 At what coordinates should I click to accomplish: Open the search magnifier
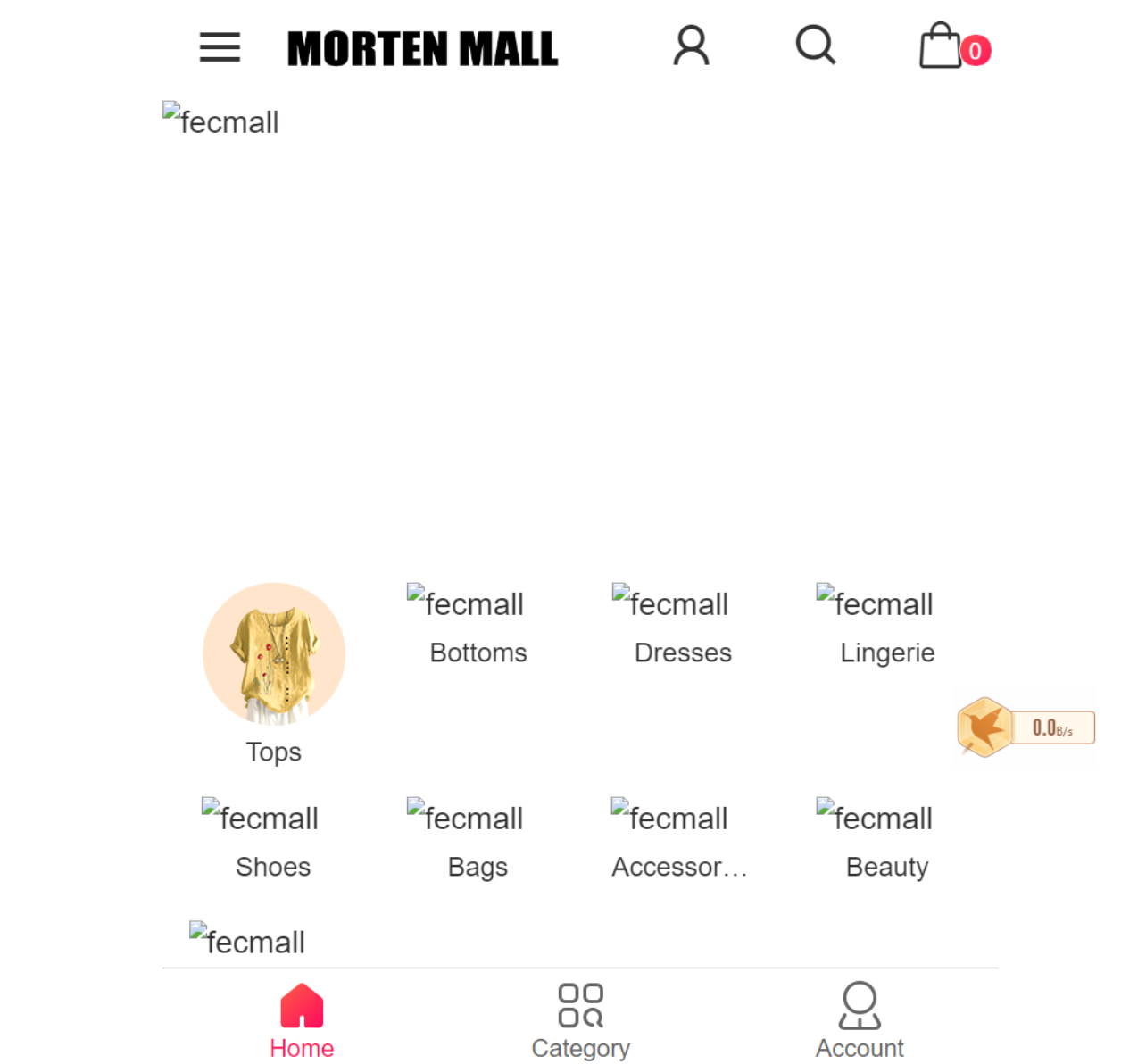tap(815, 45)
